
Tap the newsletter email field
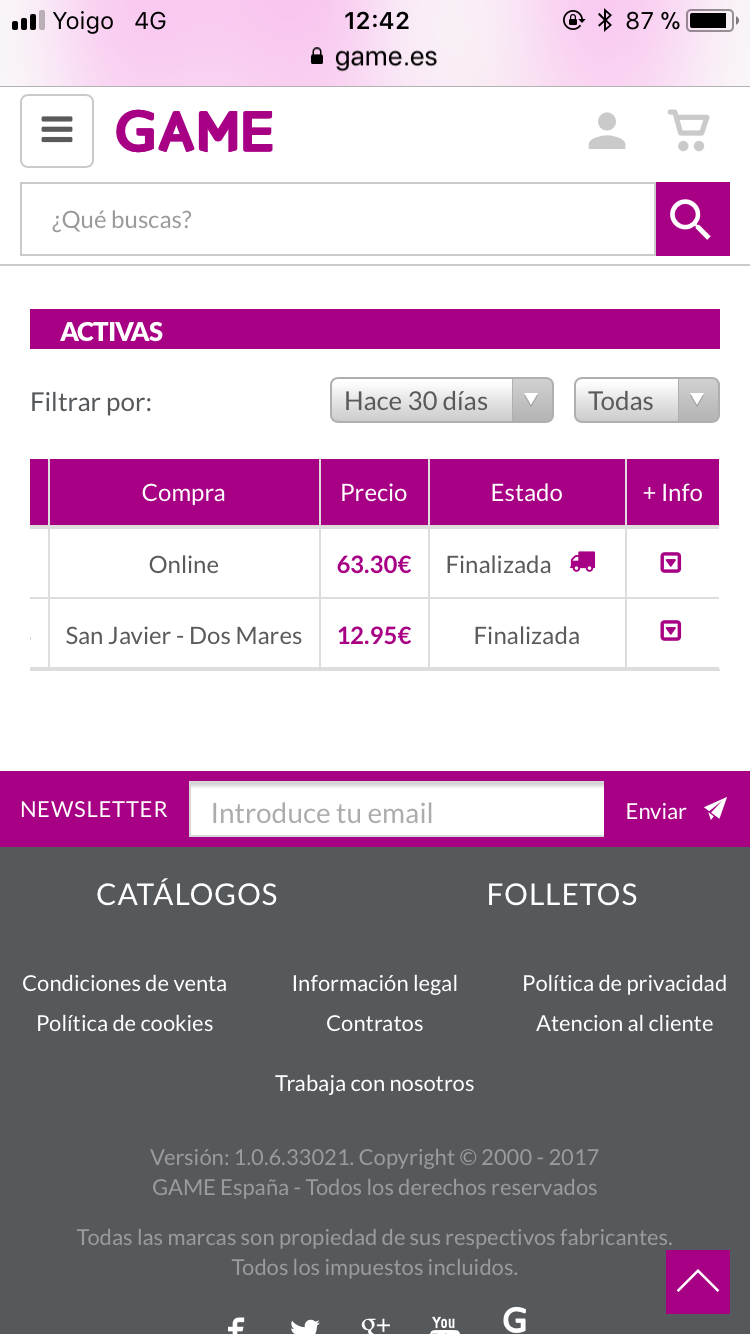click(x=397, y=810)
